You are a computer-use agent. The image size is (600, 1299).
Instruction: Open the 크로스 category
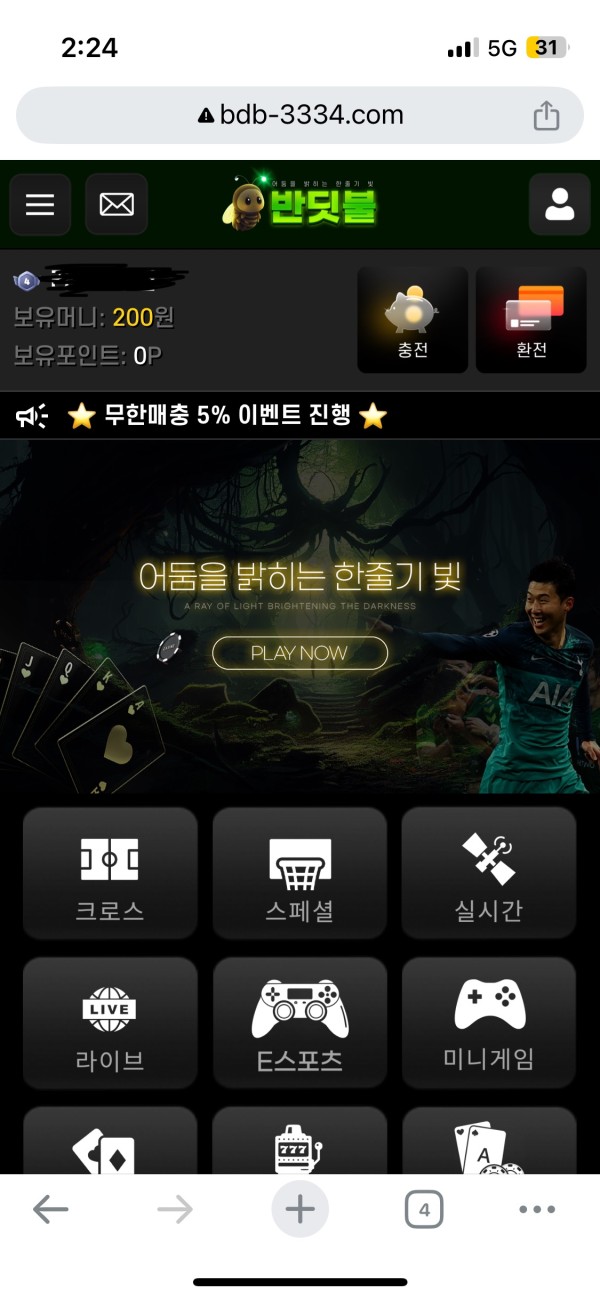tap(110, 873)
